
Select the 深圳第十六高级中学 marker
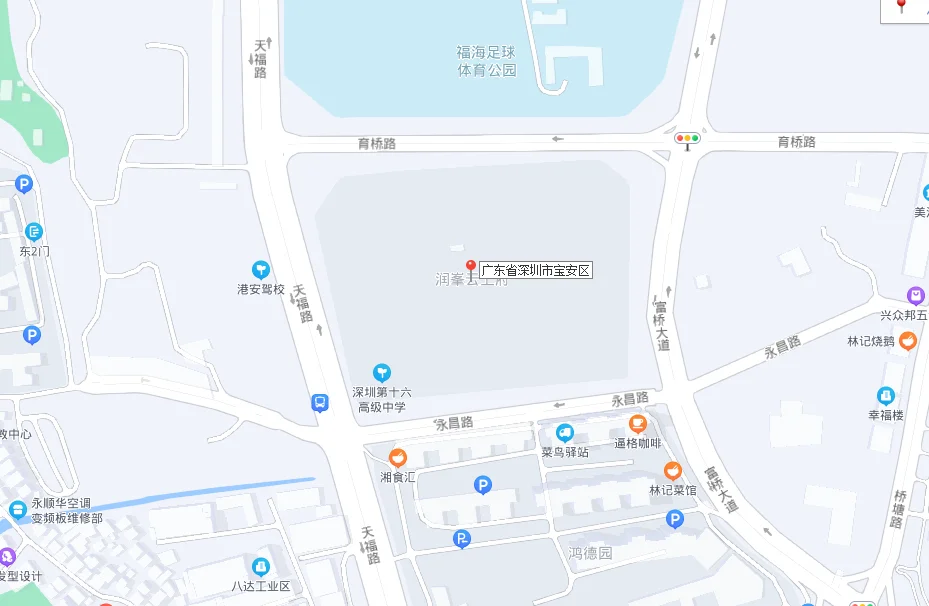click(381, 373)
